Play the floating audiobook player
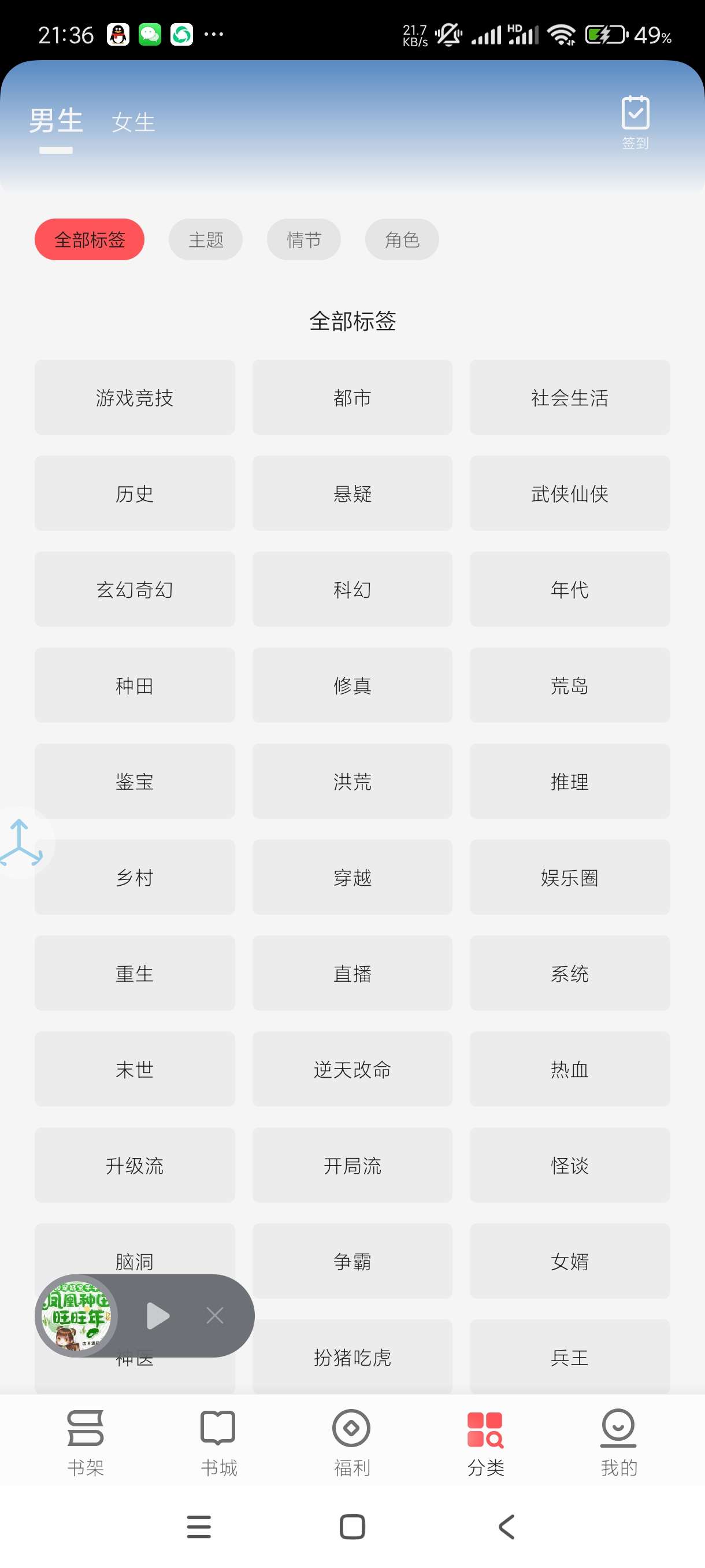705x1568 pixels. [x=158, y=1315]
